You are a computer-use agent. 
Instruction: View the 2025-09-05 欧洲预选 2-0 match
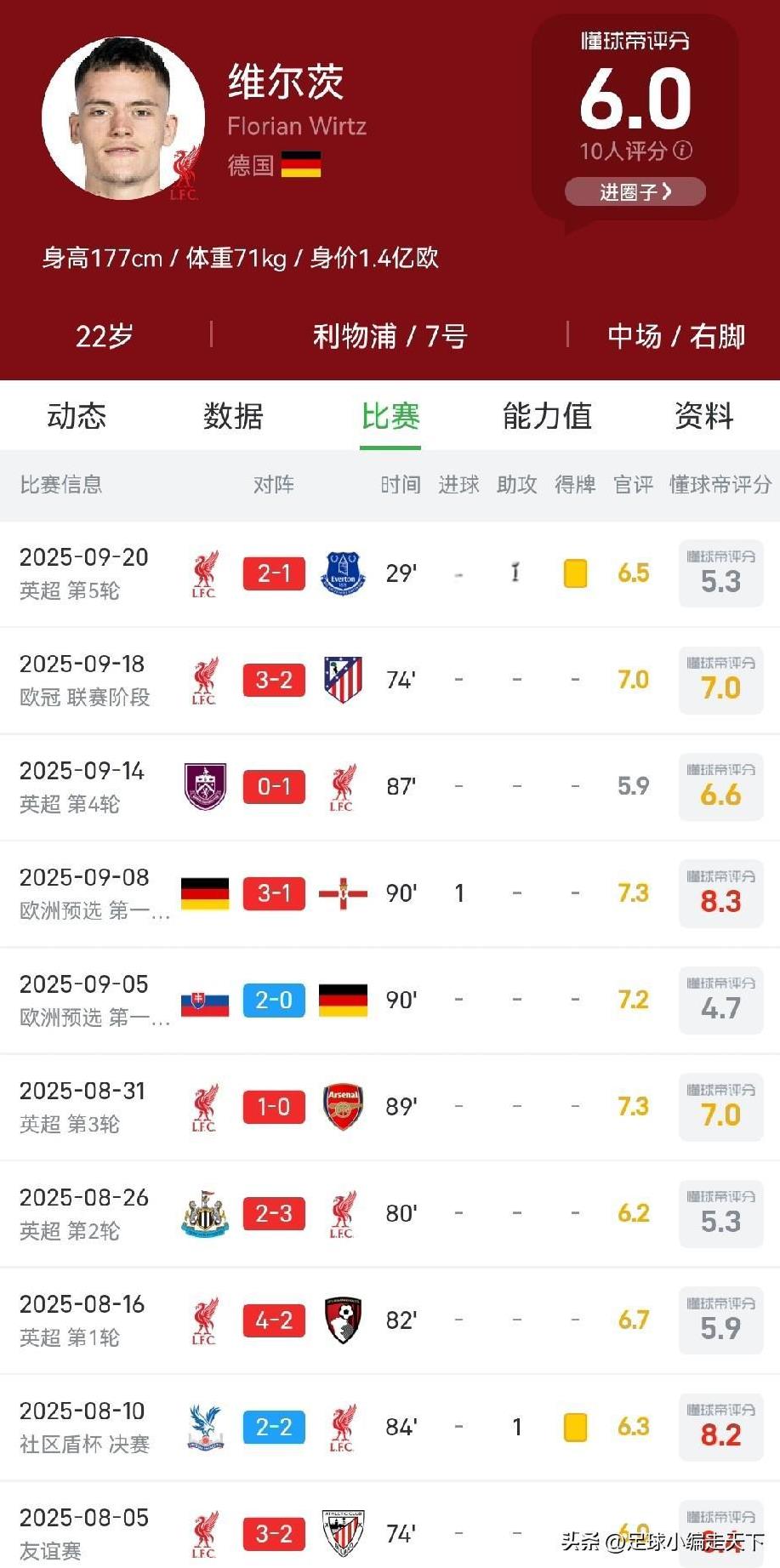click(x=274, y=1000)
